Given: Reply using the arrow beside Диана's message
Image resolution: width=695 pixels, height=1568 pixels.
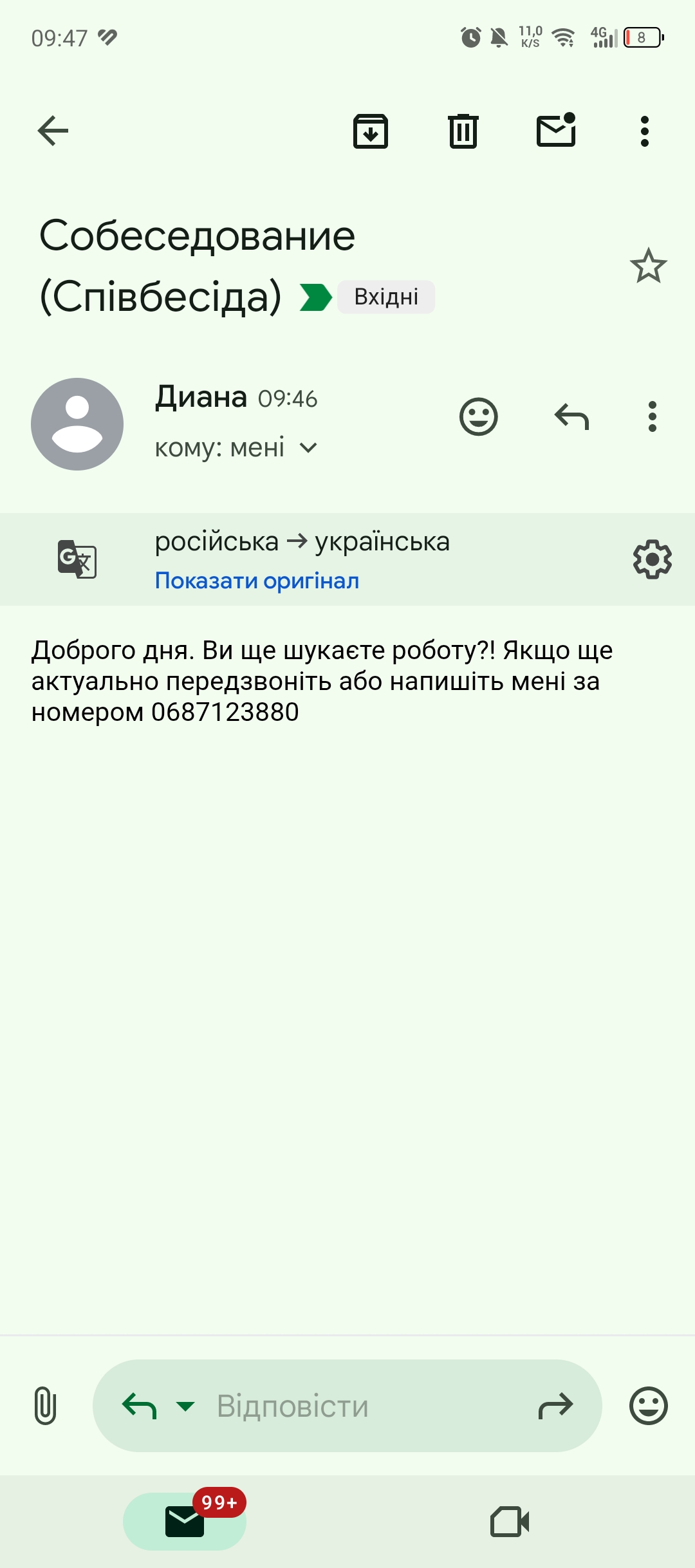Looking at the screenshot, I should (x=571, y=416).
